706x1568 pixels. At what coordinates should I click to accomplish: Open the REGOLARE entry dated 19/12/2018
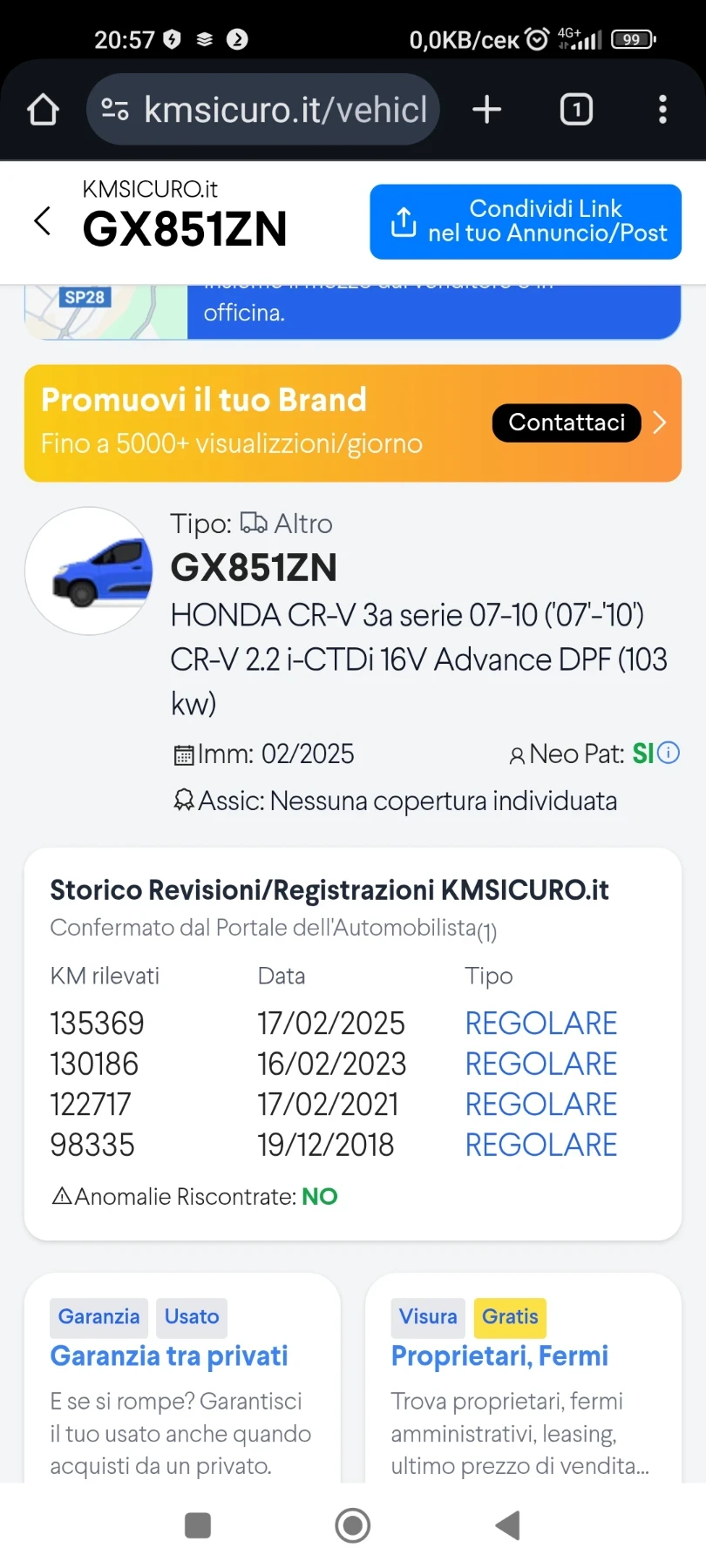tap(540, 1145)
